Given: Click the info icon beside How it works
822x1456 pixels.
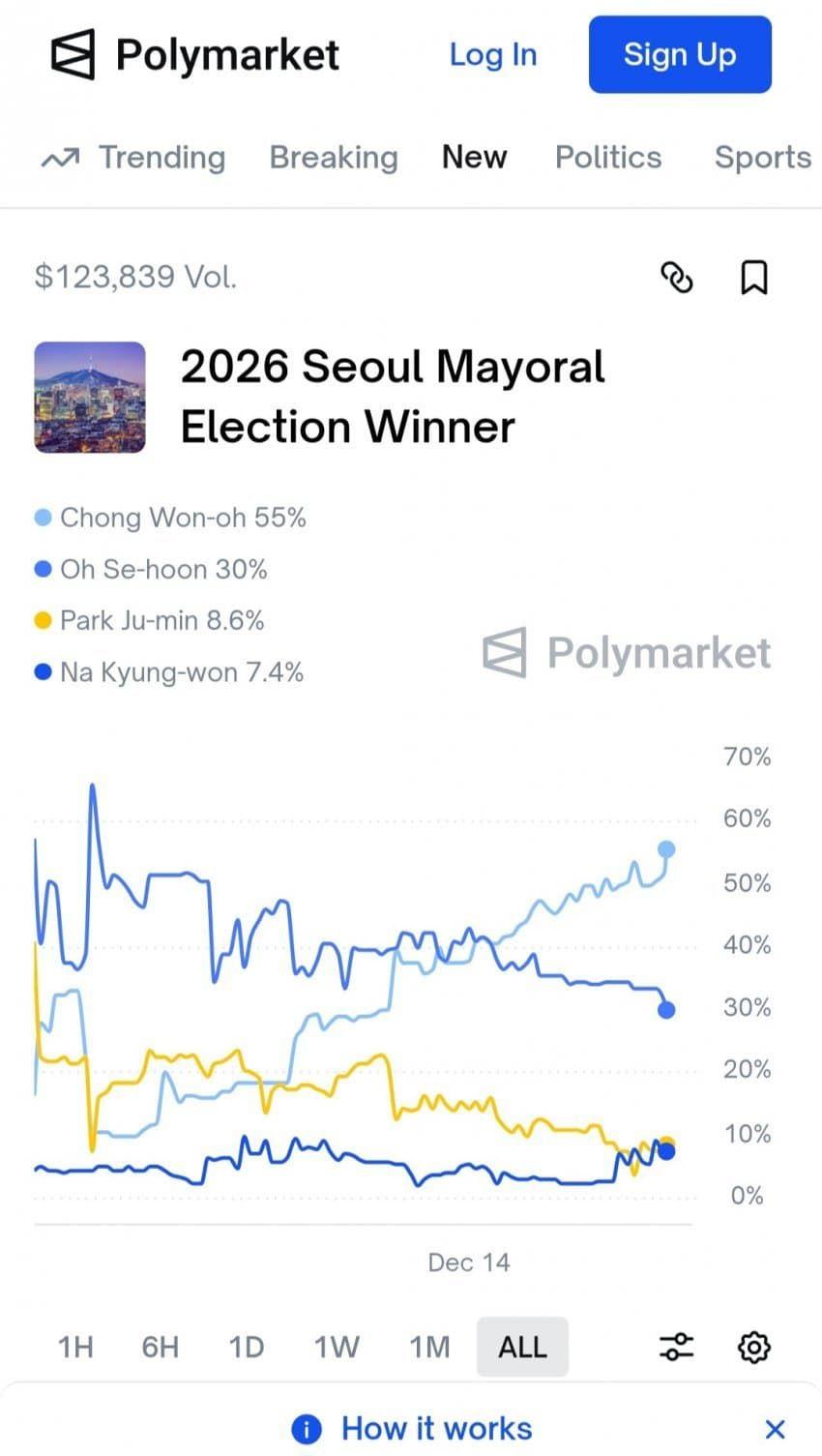Looking at the screenshot, I should coord(306,1429).
